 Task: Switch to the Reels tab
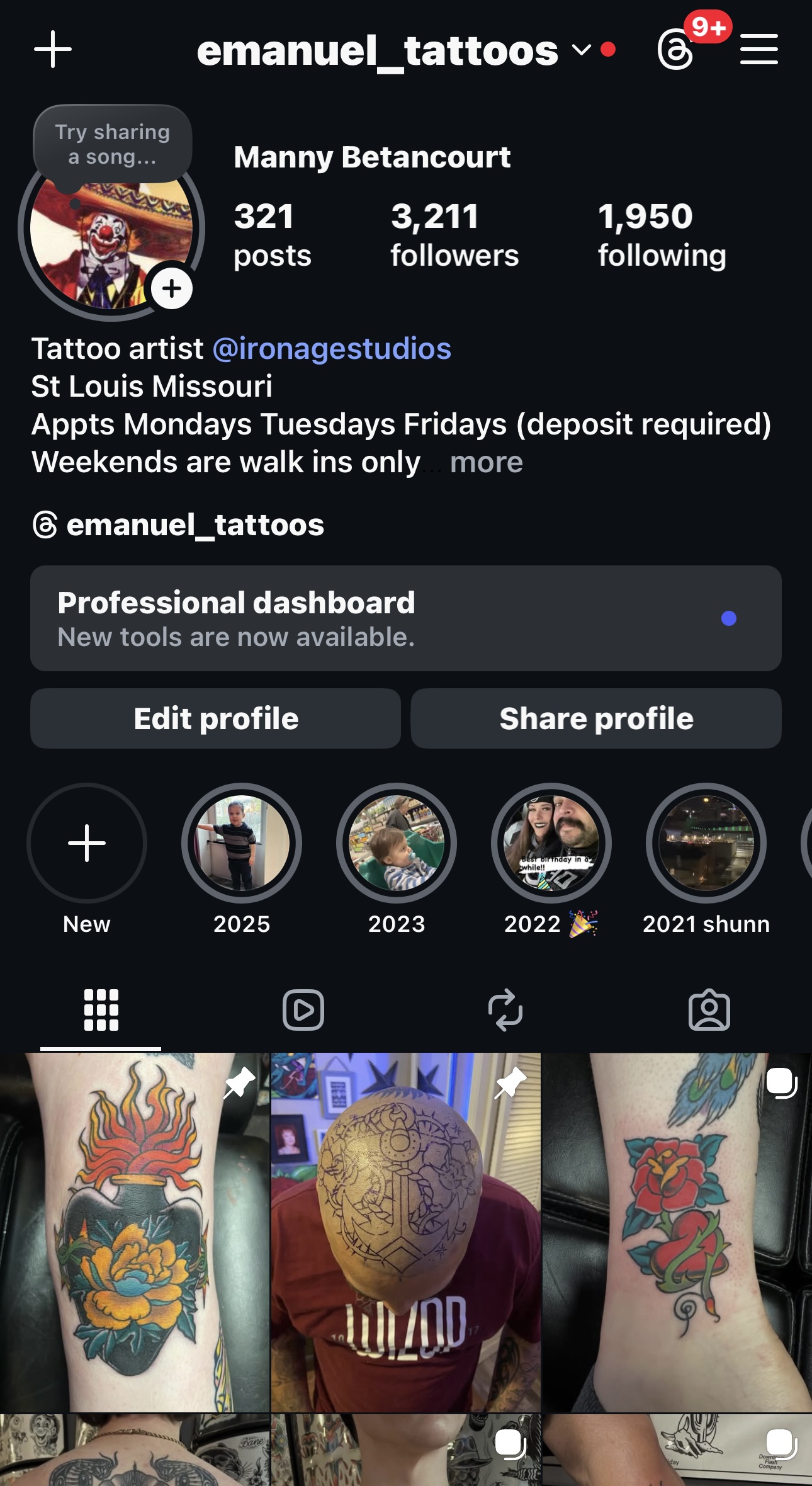(x=303, y=1010)
